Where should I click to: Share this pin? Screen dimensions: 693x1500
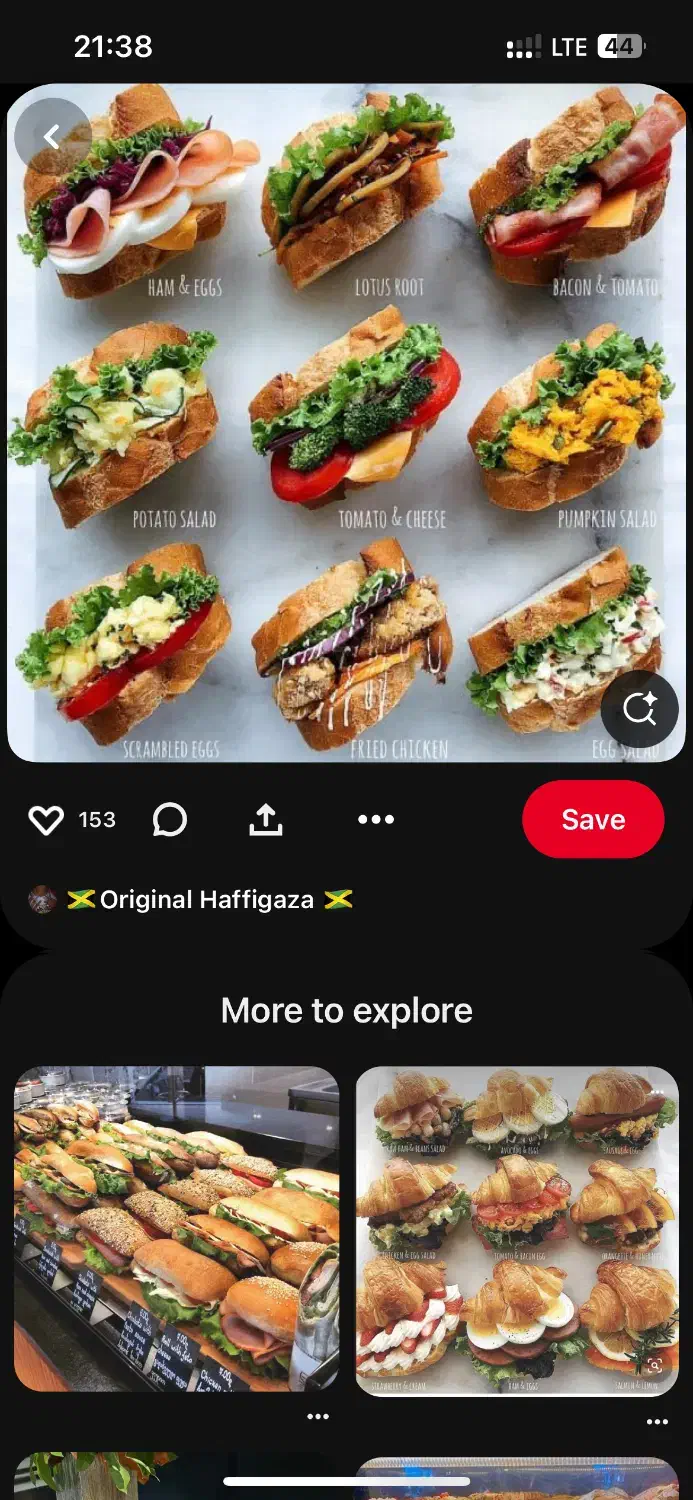click(x=265, y=820)
